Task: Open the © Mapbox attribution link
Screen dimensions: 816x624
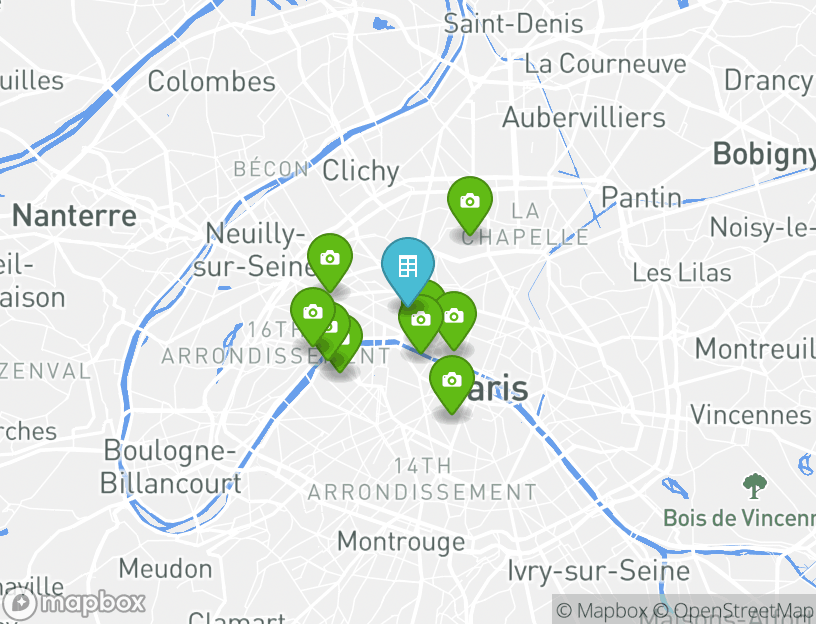Action: 602,610
